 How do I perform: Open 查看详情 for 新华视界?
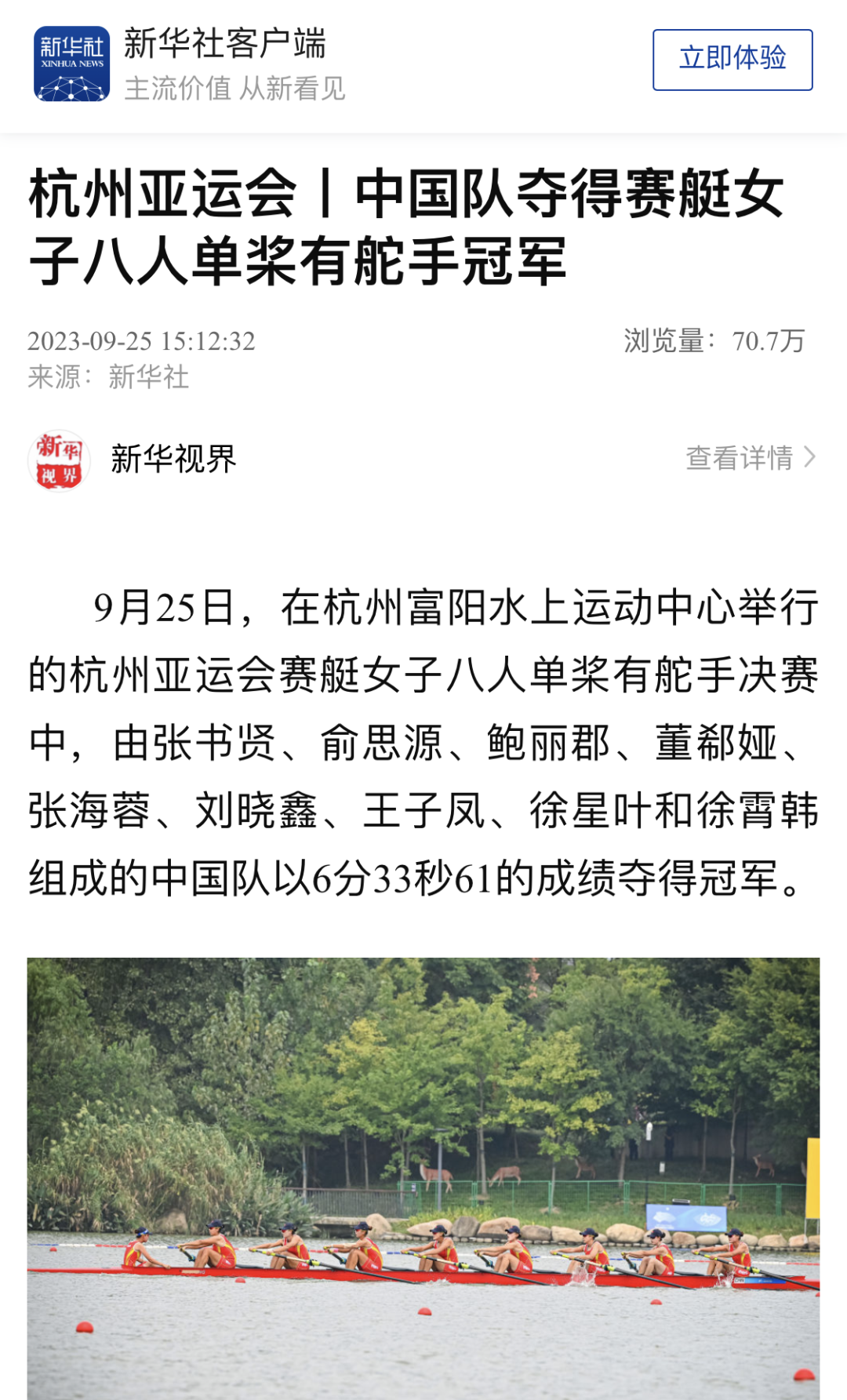pyautogui.click(x=750, y=458)
